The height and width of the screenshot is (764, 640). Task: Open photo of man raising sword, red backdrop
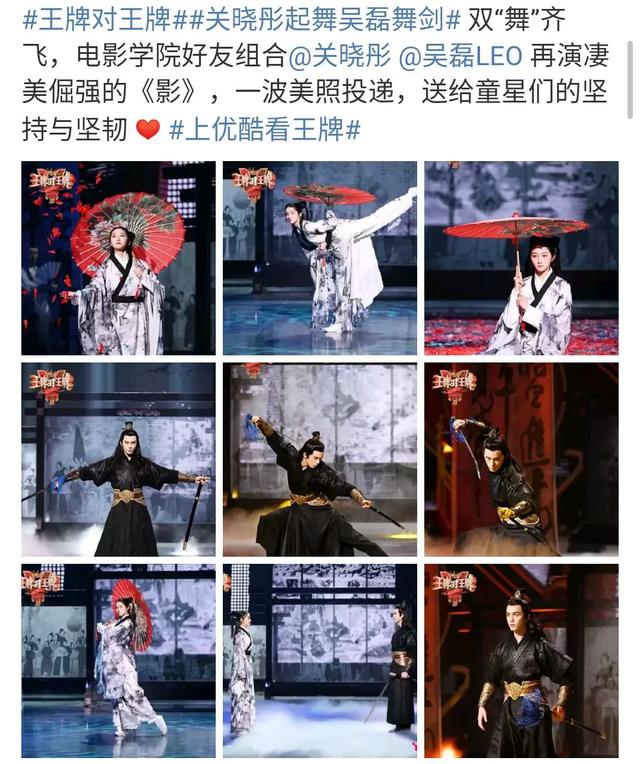pos(521,459)
